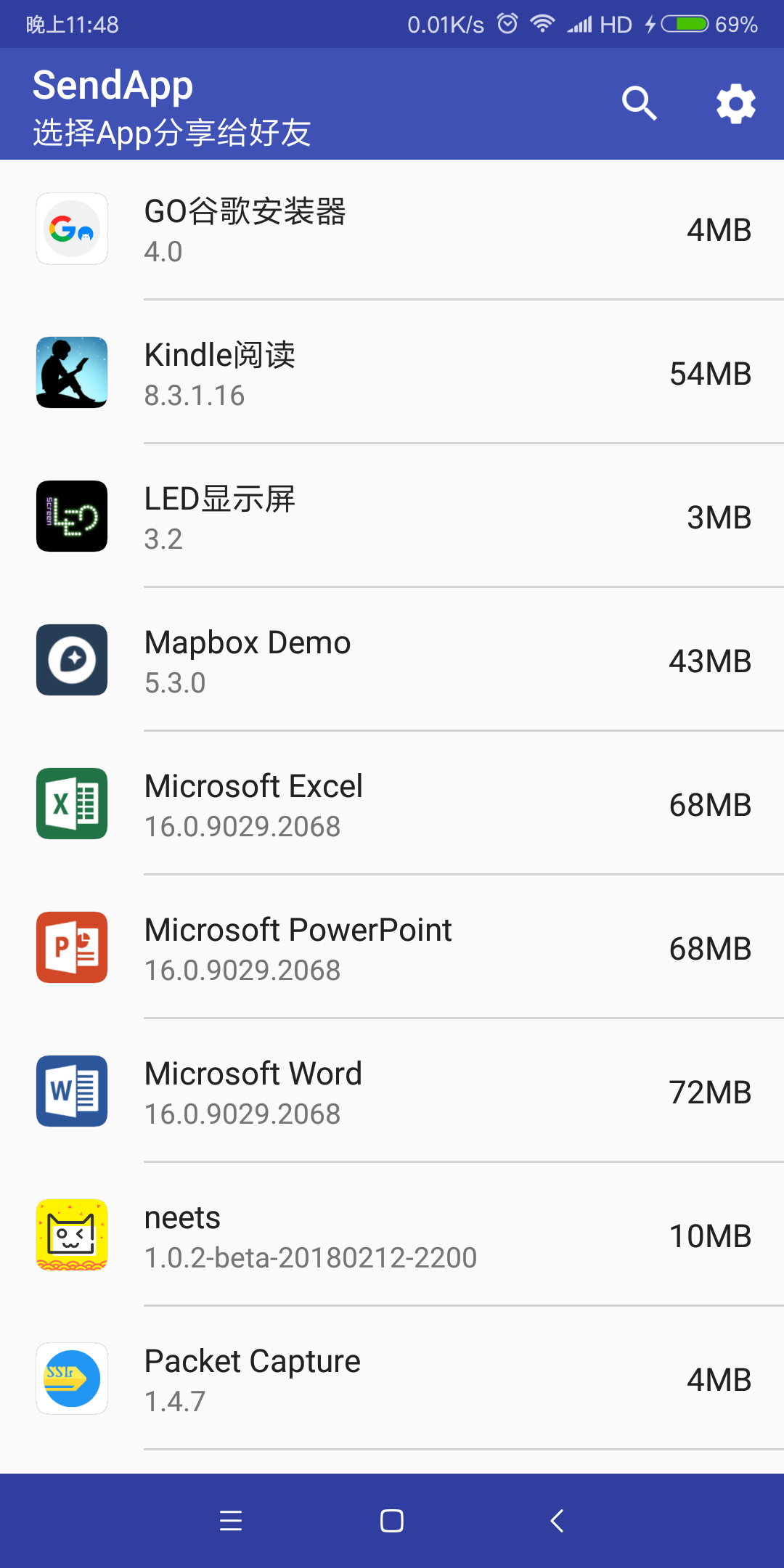The width and height of the screenshot is (784, 1568).
Task: Choose the Kindle阅读 app row
Action: click(x=392, y=373)
